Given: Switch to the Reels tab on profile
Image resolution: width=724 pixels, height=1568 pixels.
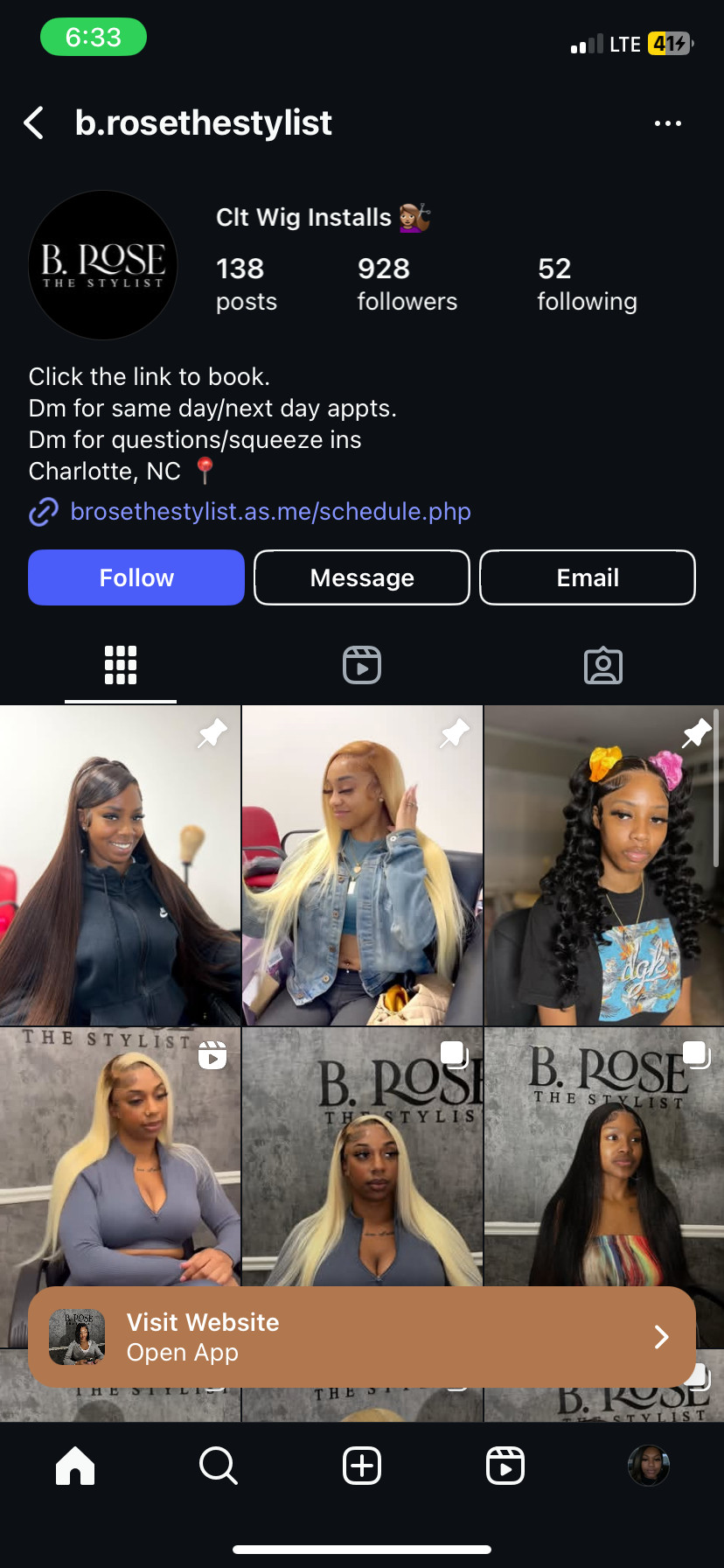Looking at the screenshot, I should coord(362,665).
